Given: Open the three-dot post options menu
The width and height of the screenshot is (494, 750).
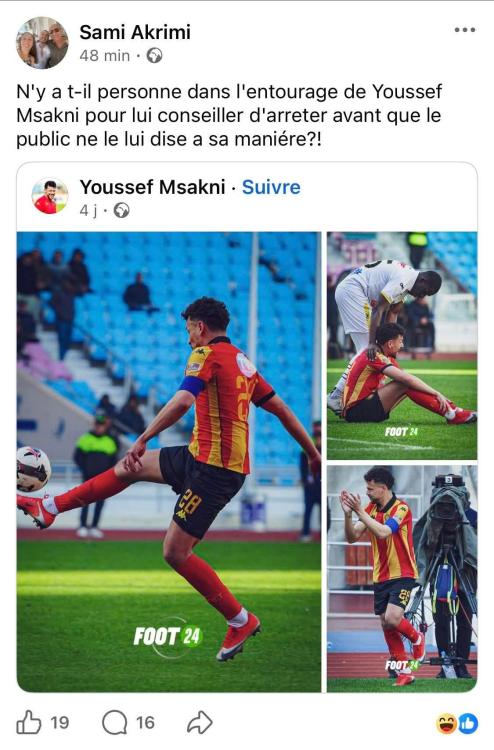Looking at the screenshot, I should pos(464,30).
